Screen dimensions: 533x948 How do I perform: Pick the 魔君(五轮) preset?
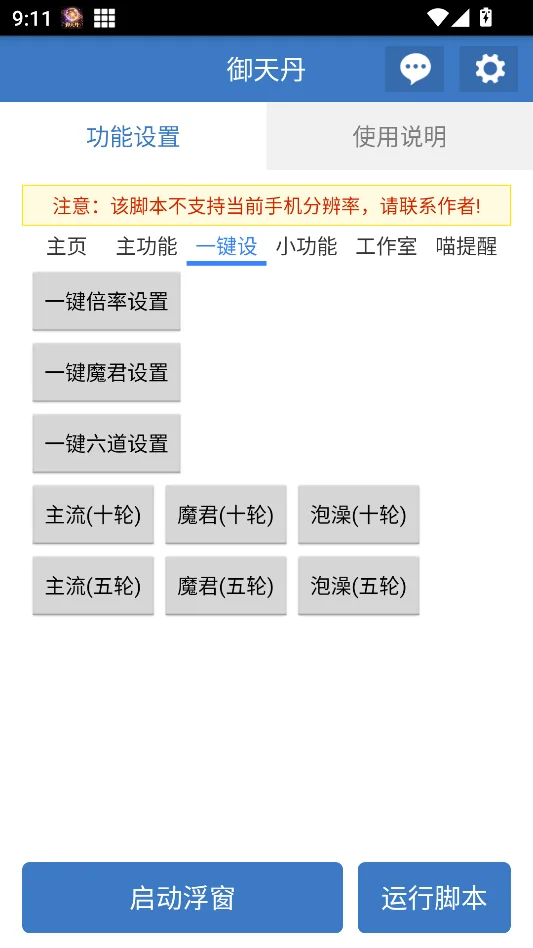click(x=226, y=586)
